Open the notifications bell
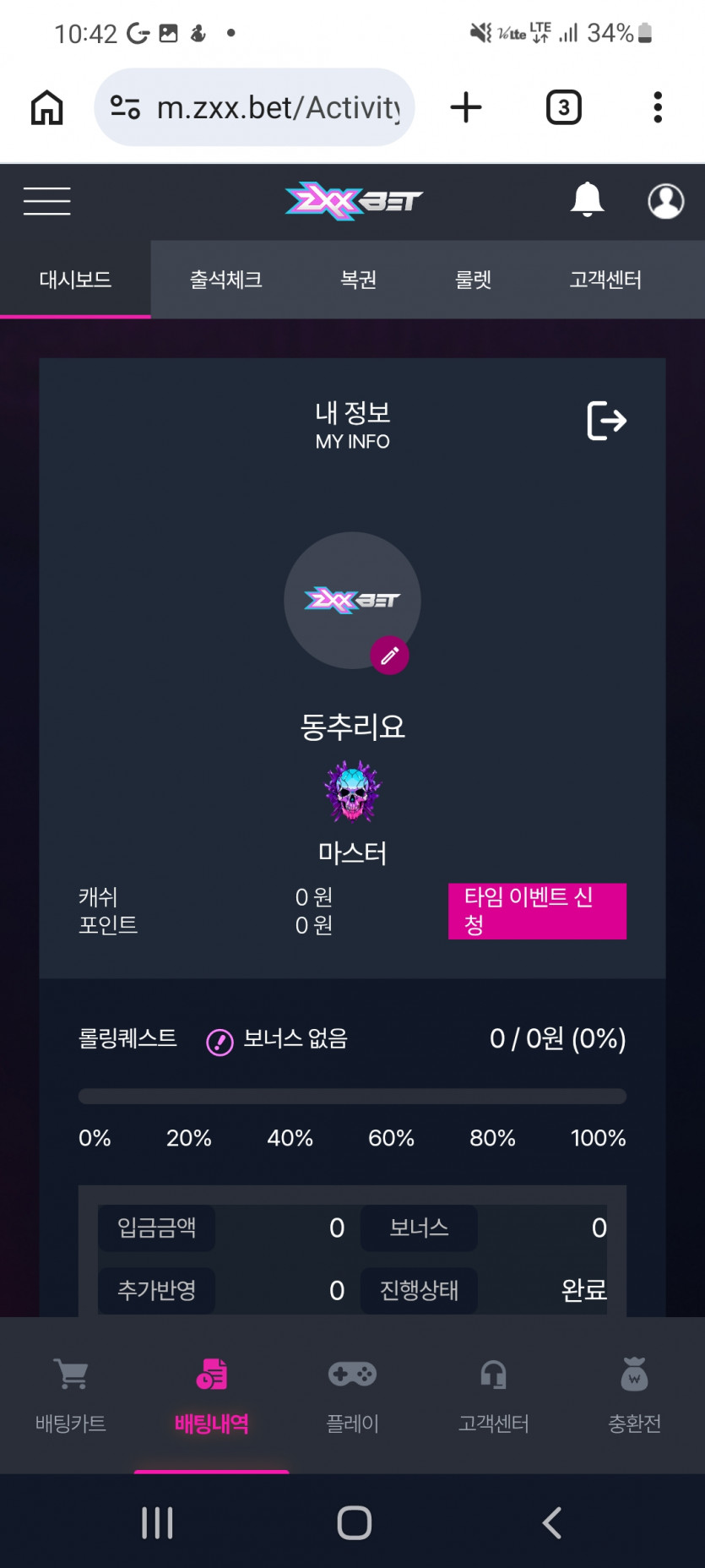 pyautogui.click(x=587, y=200)
